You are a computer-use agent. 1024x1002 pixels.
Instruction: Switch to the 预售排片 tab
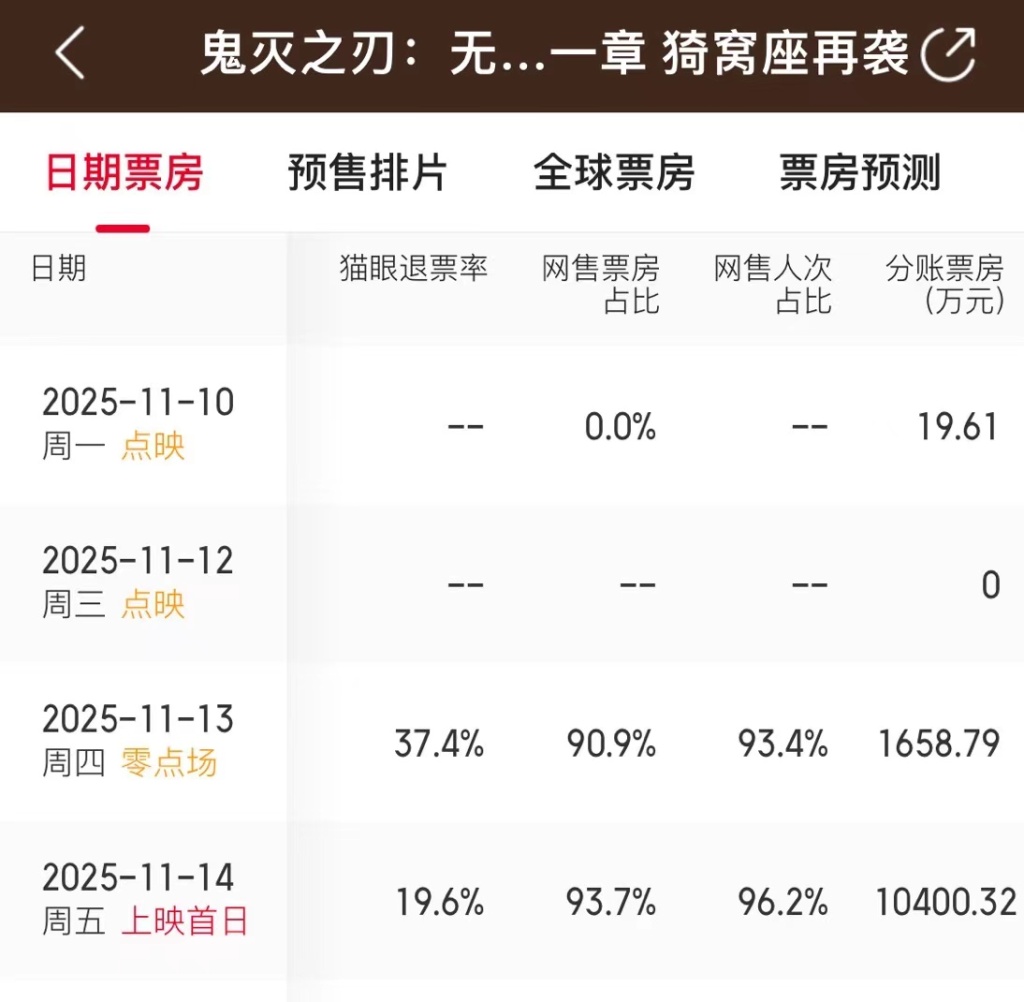point(367,172)
